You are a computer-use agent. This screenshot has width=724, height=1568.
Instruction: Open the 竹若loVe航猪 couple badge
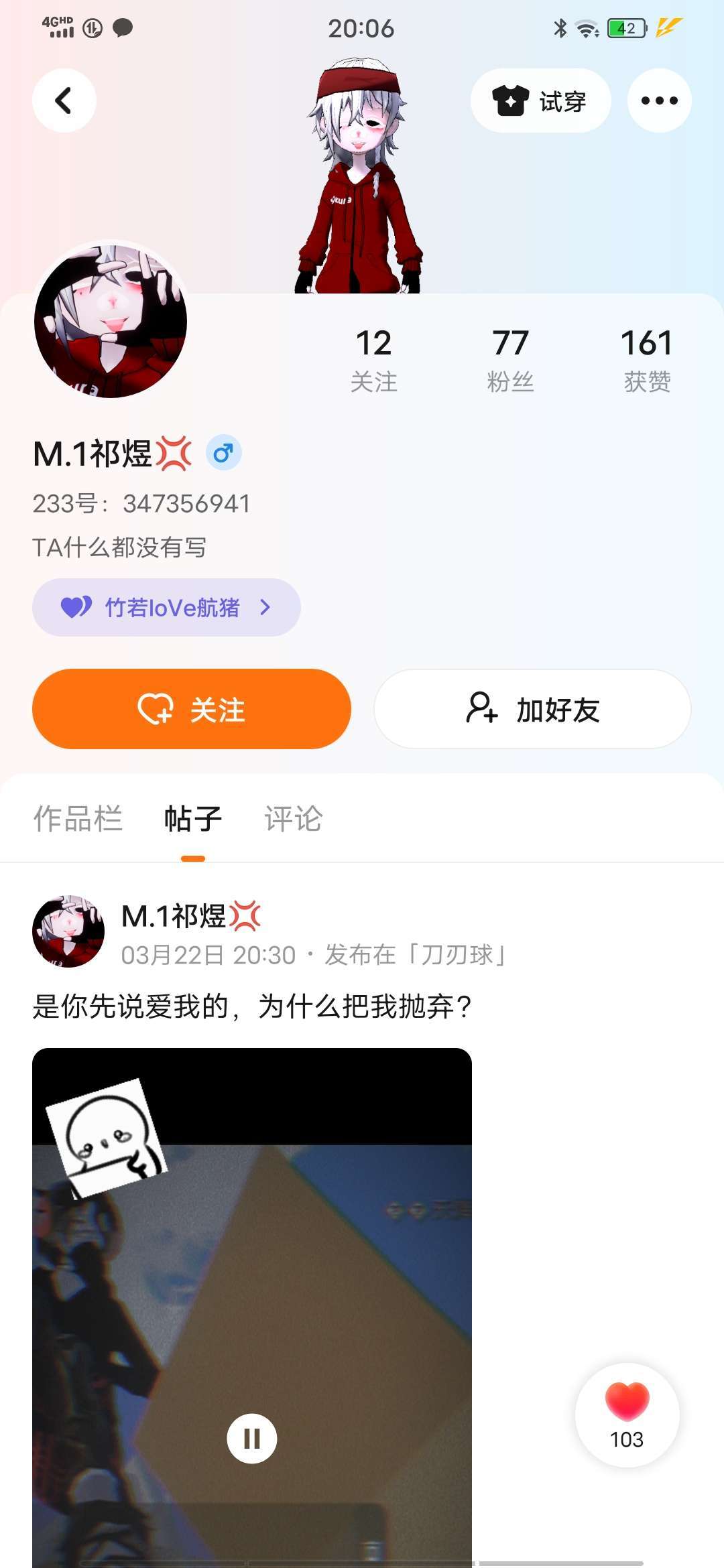[x=166, y=607]
